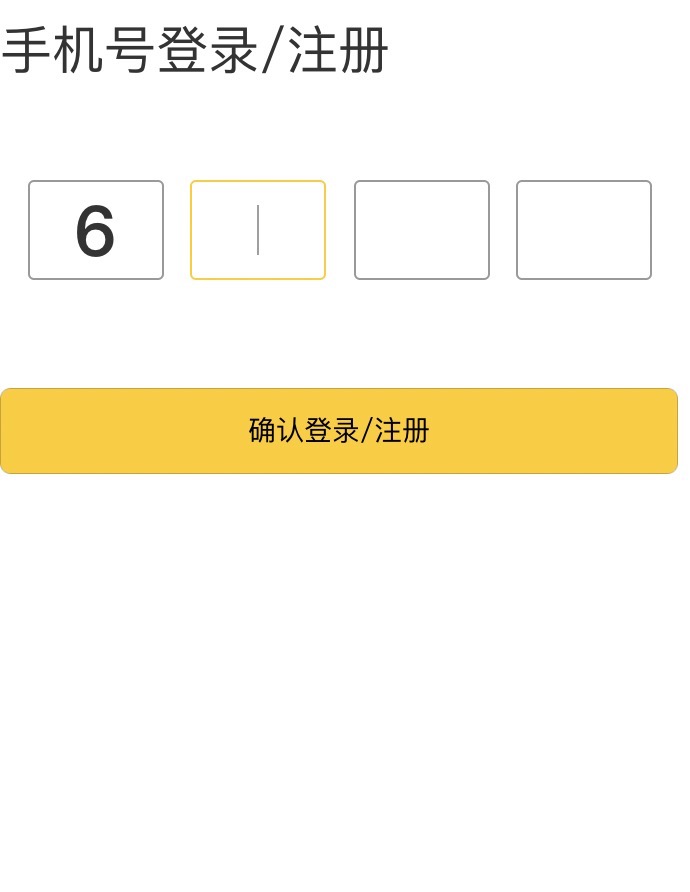Tap the first code box containing 6
The height and width of the screenshot is (892, 690).
96,230
